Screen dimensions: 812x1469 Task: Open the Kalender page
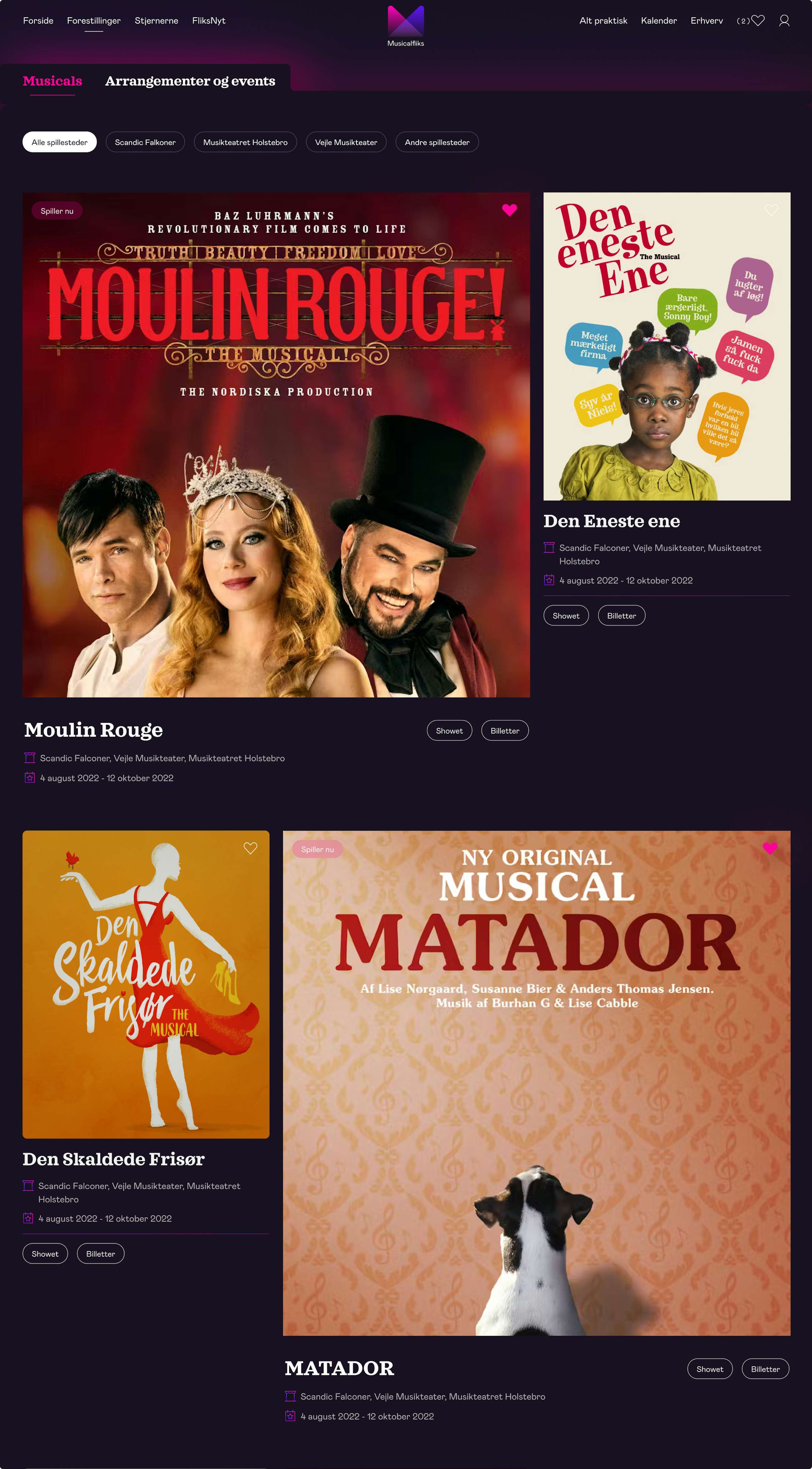[x=659, y=21]
